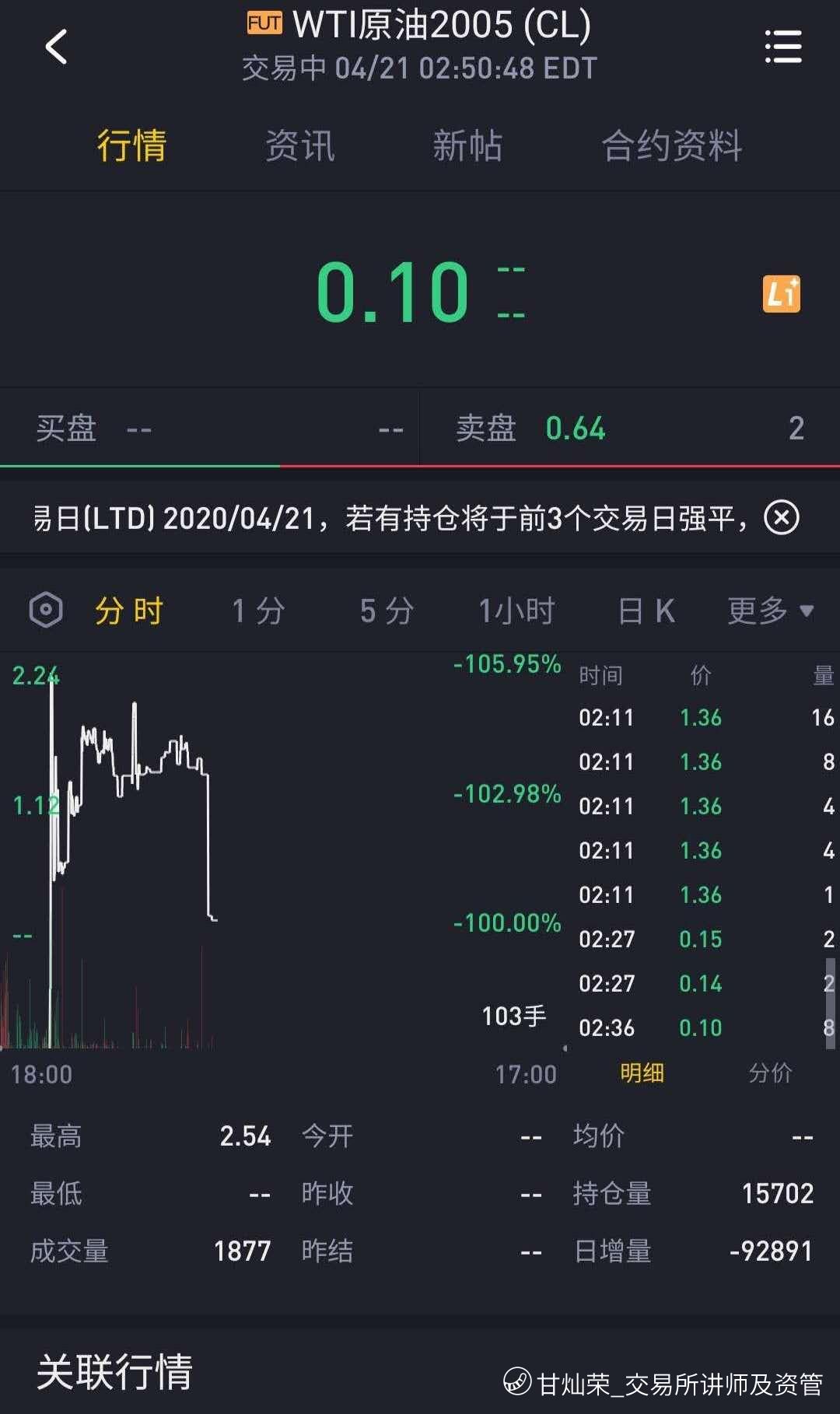Viewport: 840px width, 1414px height.
Task: Switch trade list to 分价
Action: pos(770,1073)
